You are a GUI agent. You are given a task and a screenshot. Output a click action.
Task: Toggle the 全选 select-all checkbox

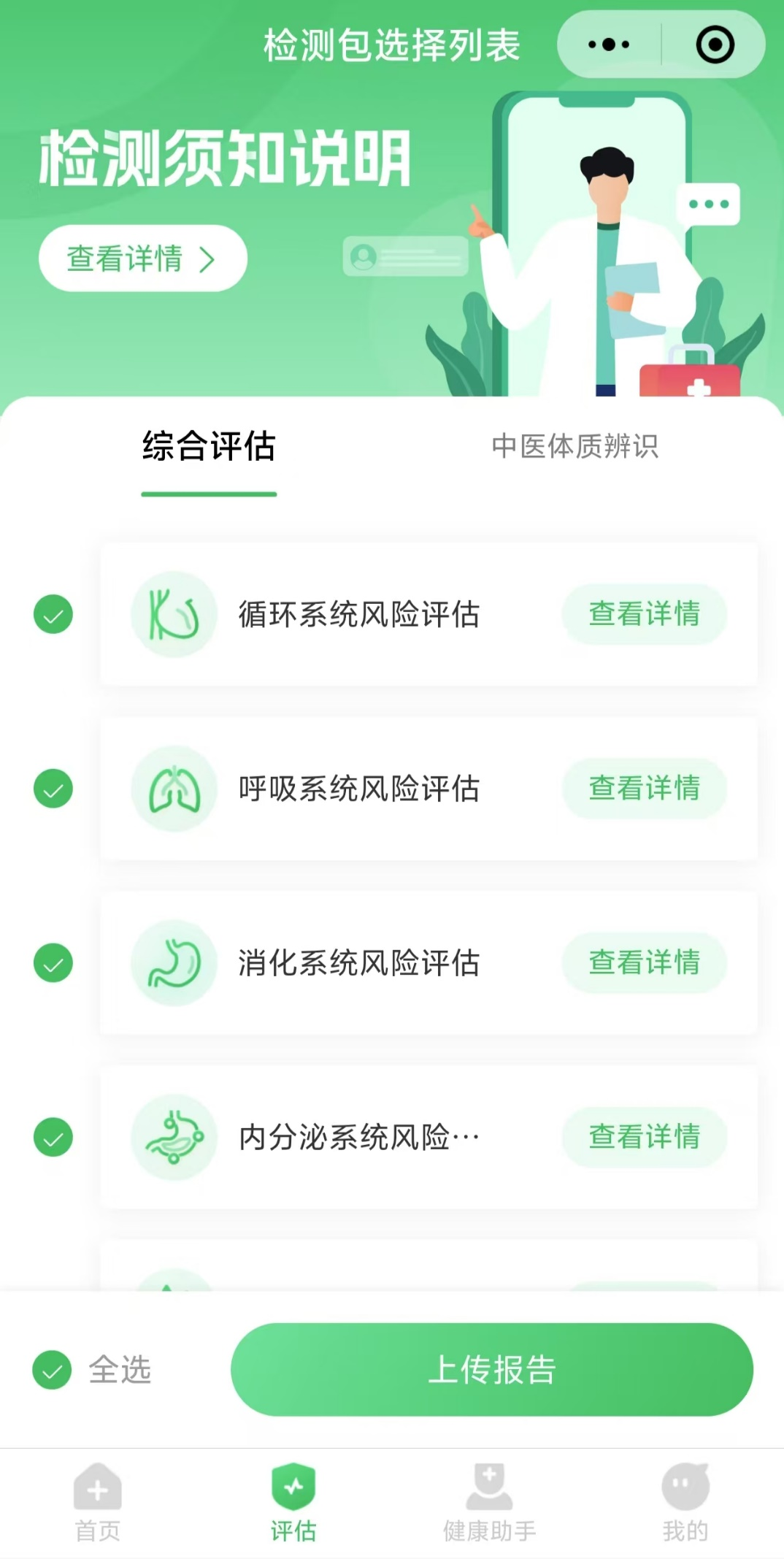pyautogui.click(x=53, y=1370)
